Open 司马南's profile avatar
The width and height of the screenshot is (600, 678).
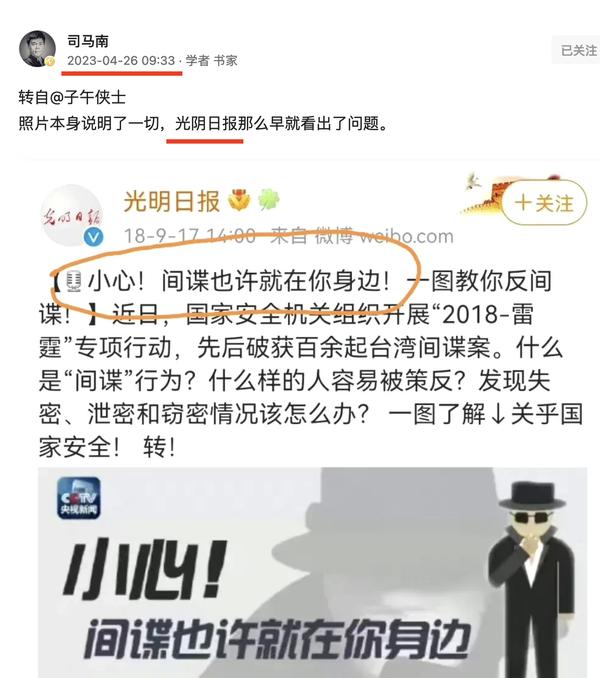(36, 49)
